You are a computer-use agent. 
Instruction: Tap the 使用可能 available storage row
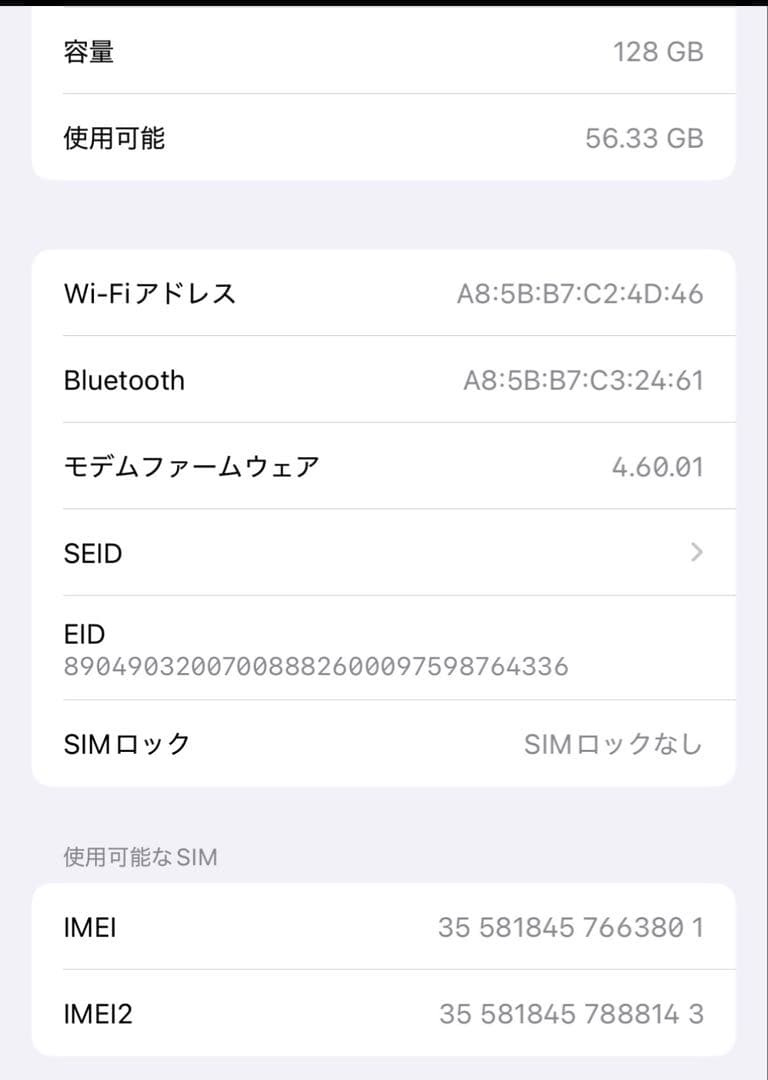(x=384, y=138)
